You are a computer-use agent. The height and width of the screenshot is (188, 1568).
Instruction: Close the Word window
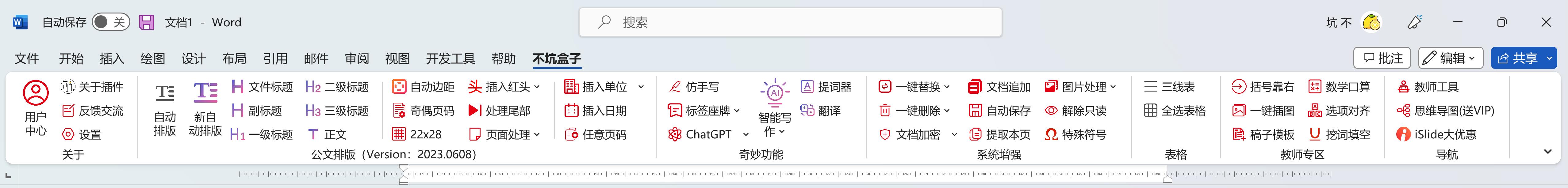click(1546, 23)
